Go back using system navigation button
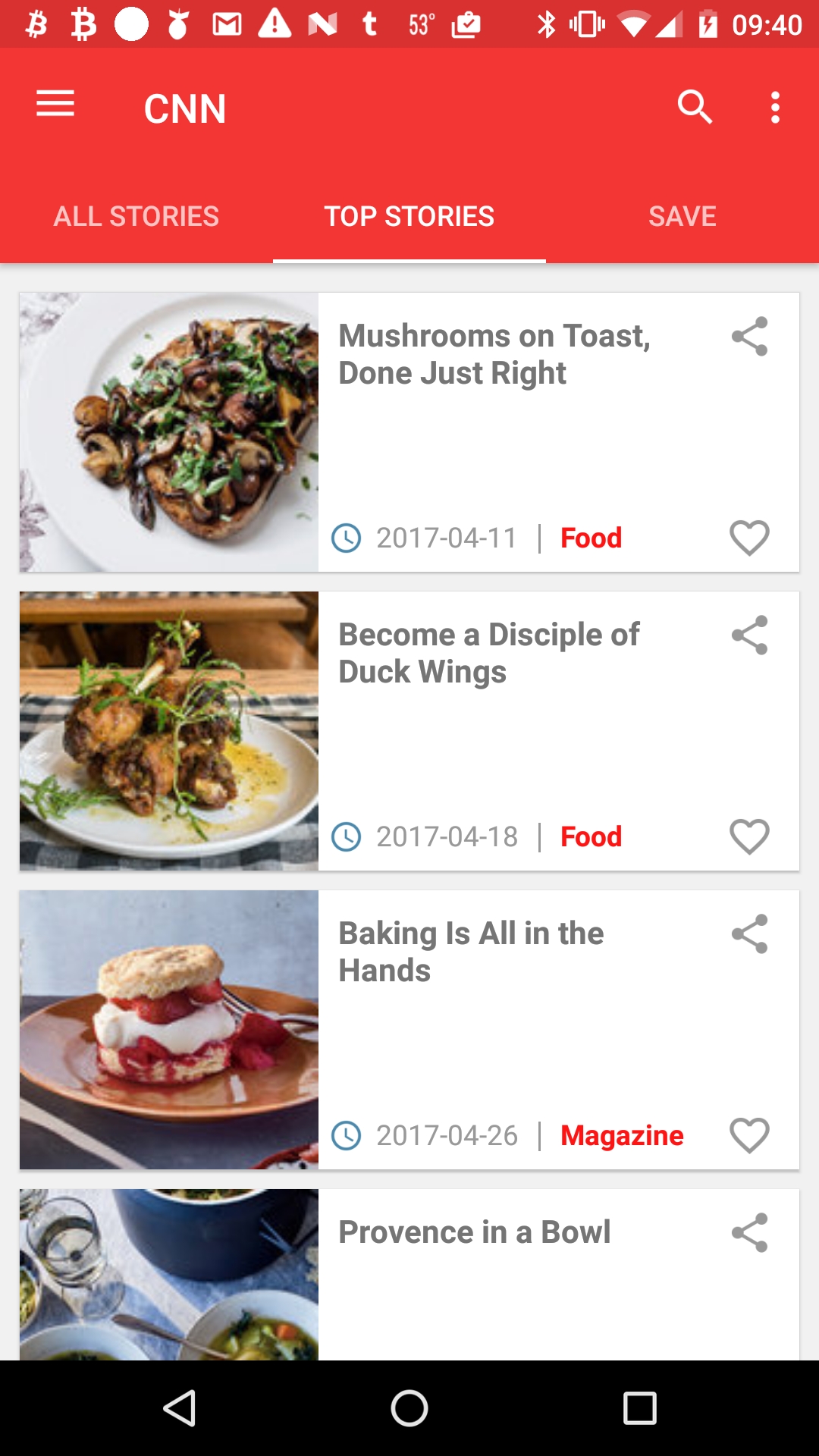Screen dimensions: 819x1456 tap(180, 1408)
